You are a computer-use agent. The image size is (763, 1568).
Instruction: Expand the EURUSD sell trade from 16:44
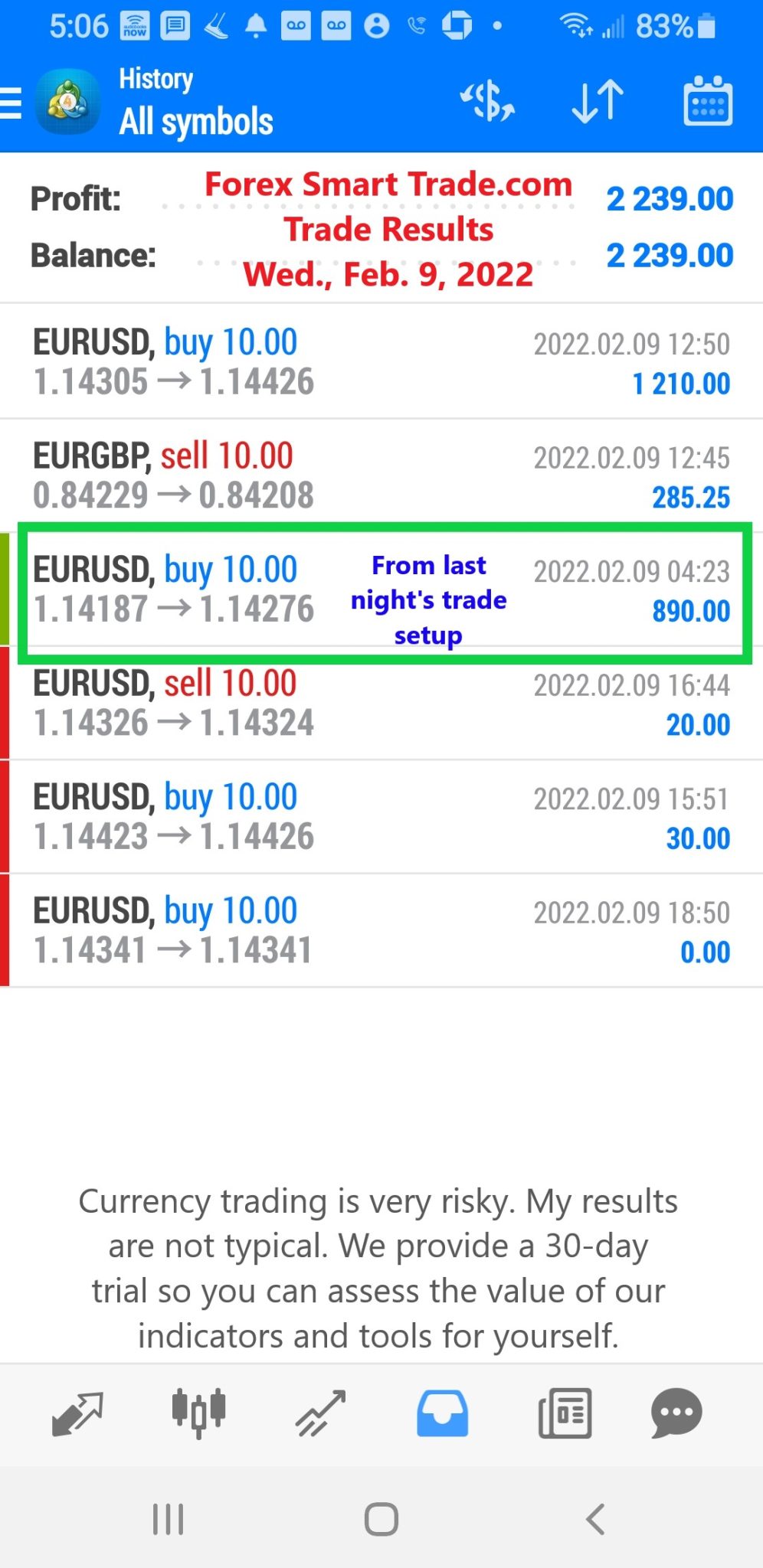pos(381,703)
